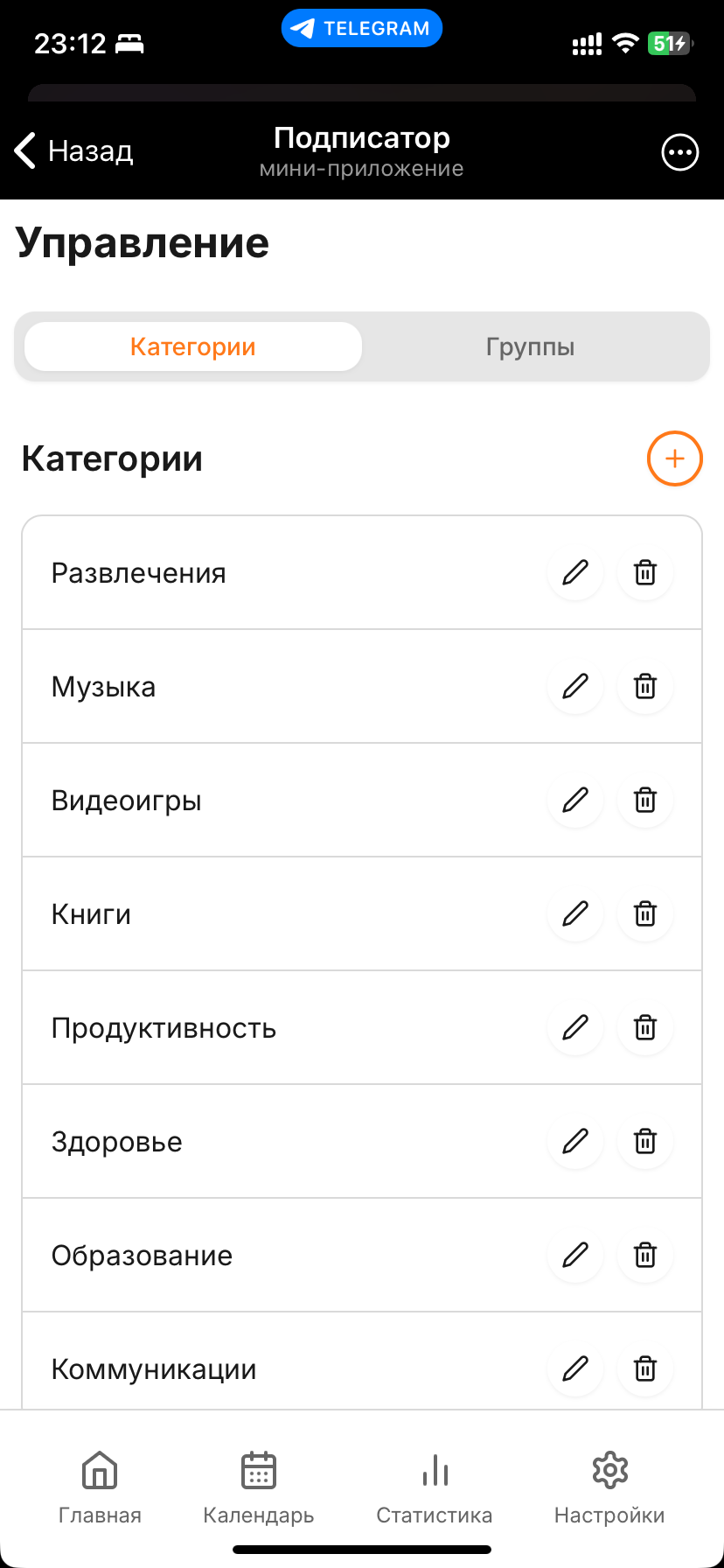Image resolution: width=724 pixels, height=1568 pixels.
Task: Delete the Музыка category via trash icon
Action: point(644,686)
